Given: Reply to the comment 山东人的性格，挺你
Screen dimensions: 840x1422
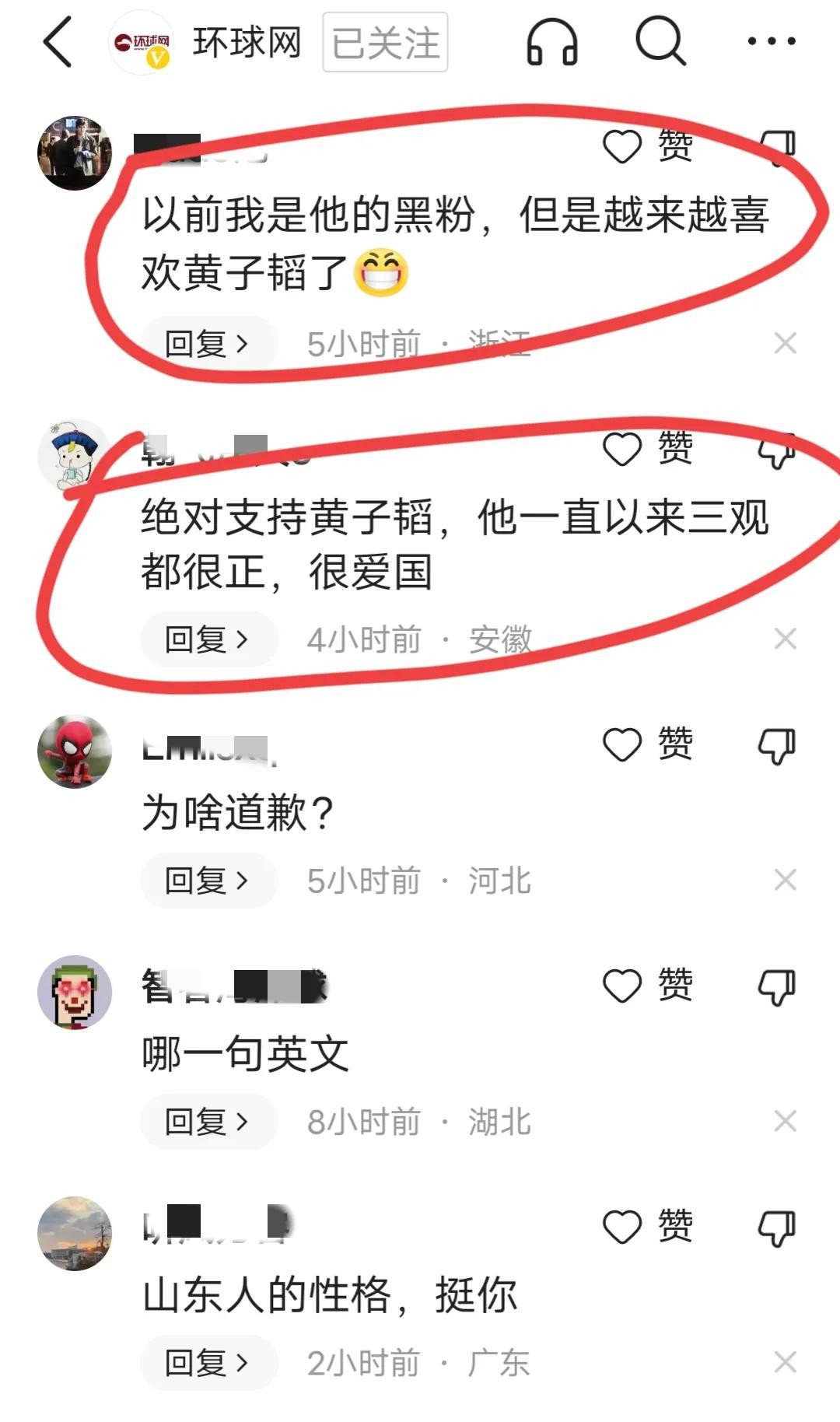Looking at the screenshot, I should [207, 1363].
